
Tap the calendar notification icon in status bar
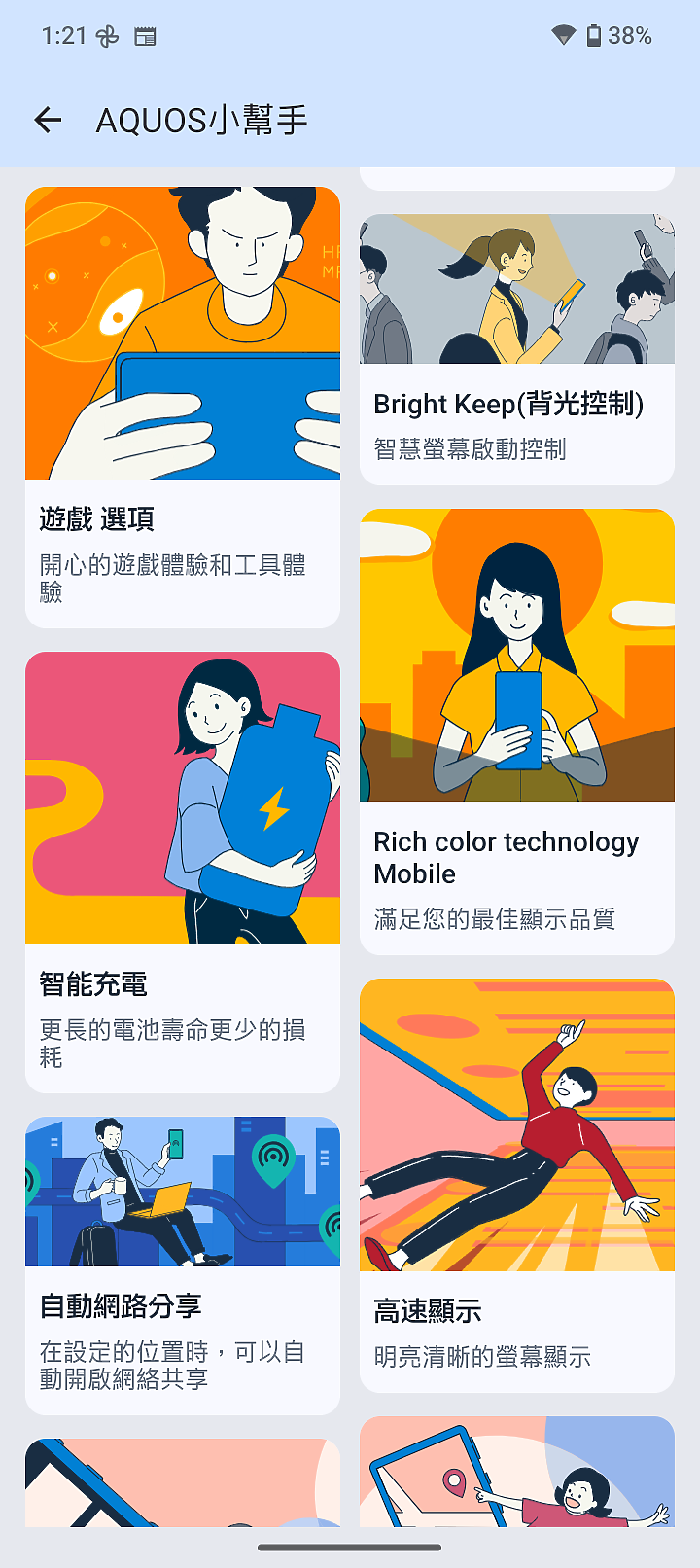click(146, 35)
